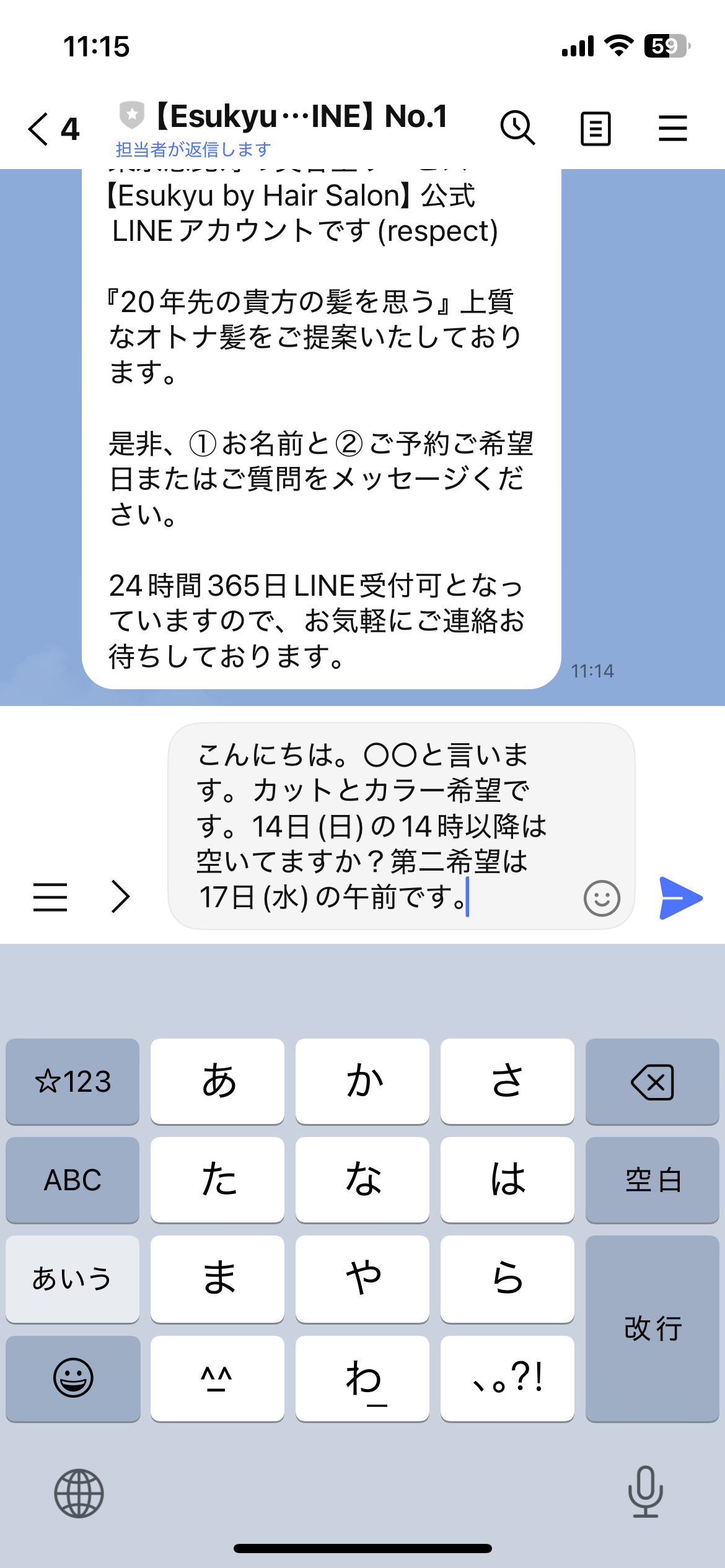Type the あ kana key
Viewport: 725px width, 1568px height.
tap(217, 1081)
